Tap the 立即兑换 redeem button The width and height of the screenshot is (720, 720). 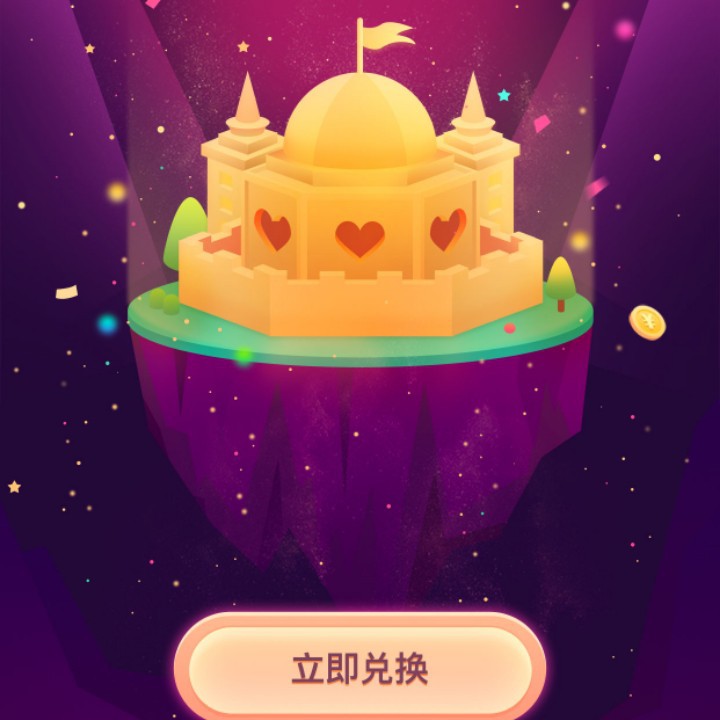[x=360, y=668]
